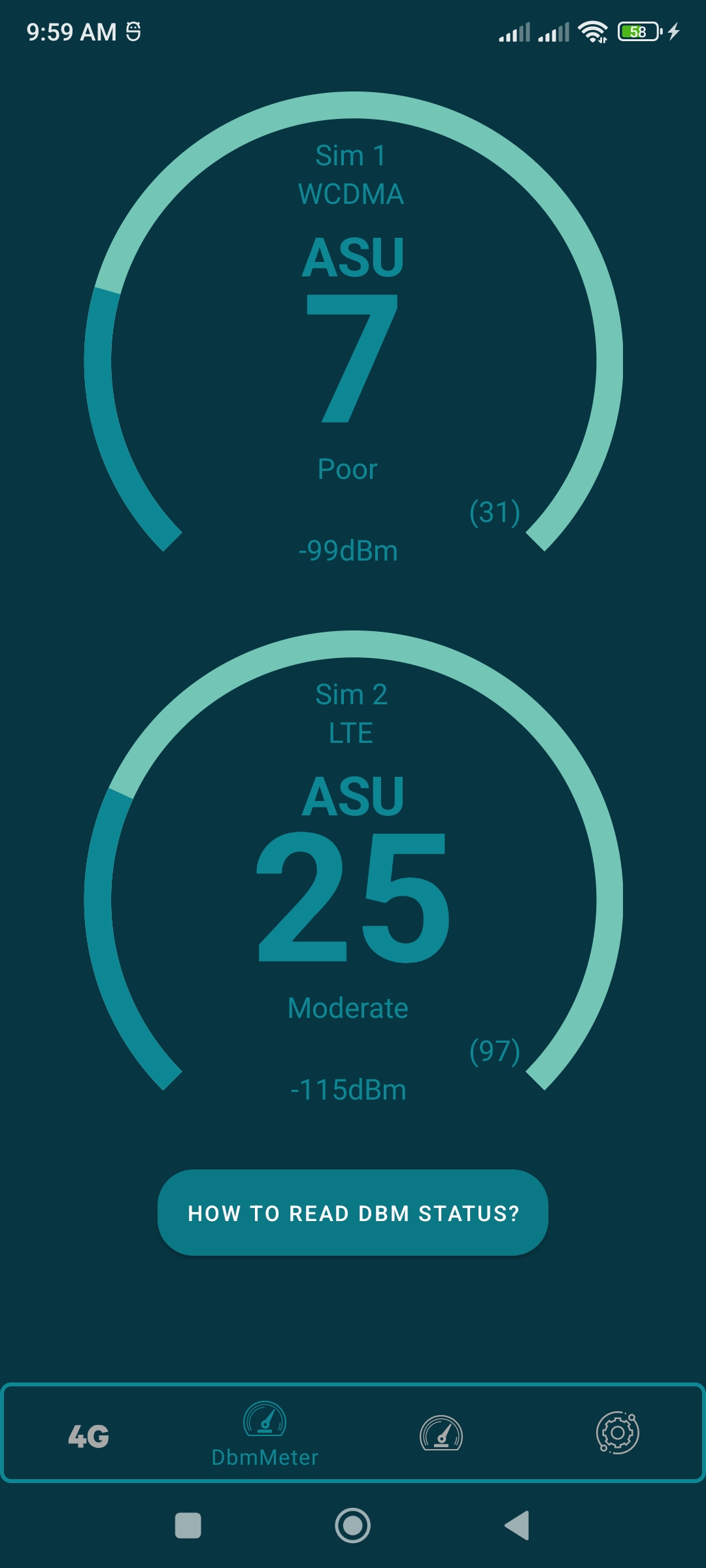Viewport: 706px width, 1568px height.
Task: Go to the home screen
Action: tap(353, 1526)
